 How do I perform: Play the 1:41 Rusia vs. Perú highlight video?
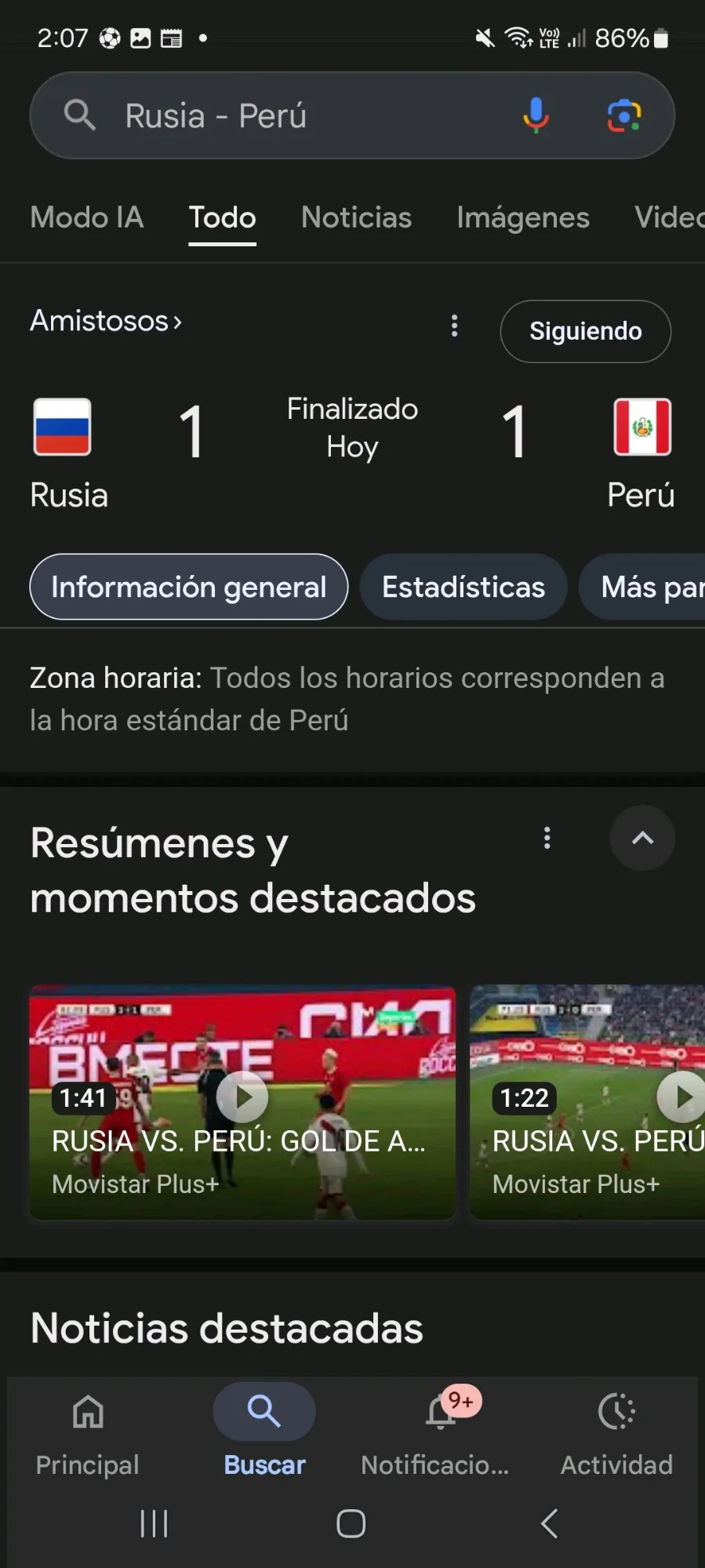tap(242, 1097)
